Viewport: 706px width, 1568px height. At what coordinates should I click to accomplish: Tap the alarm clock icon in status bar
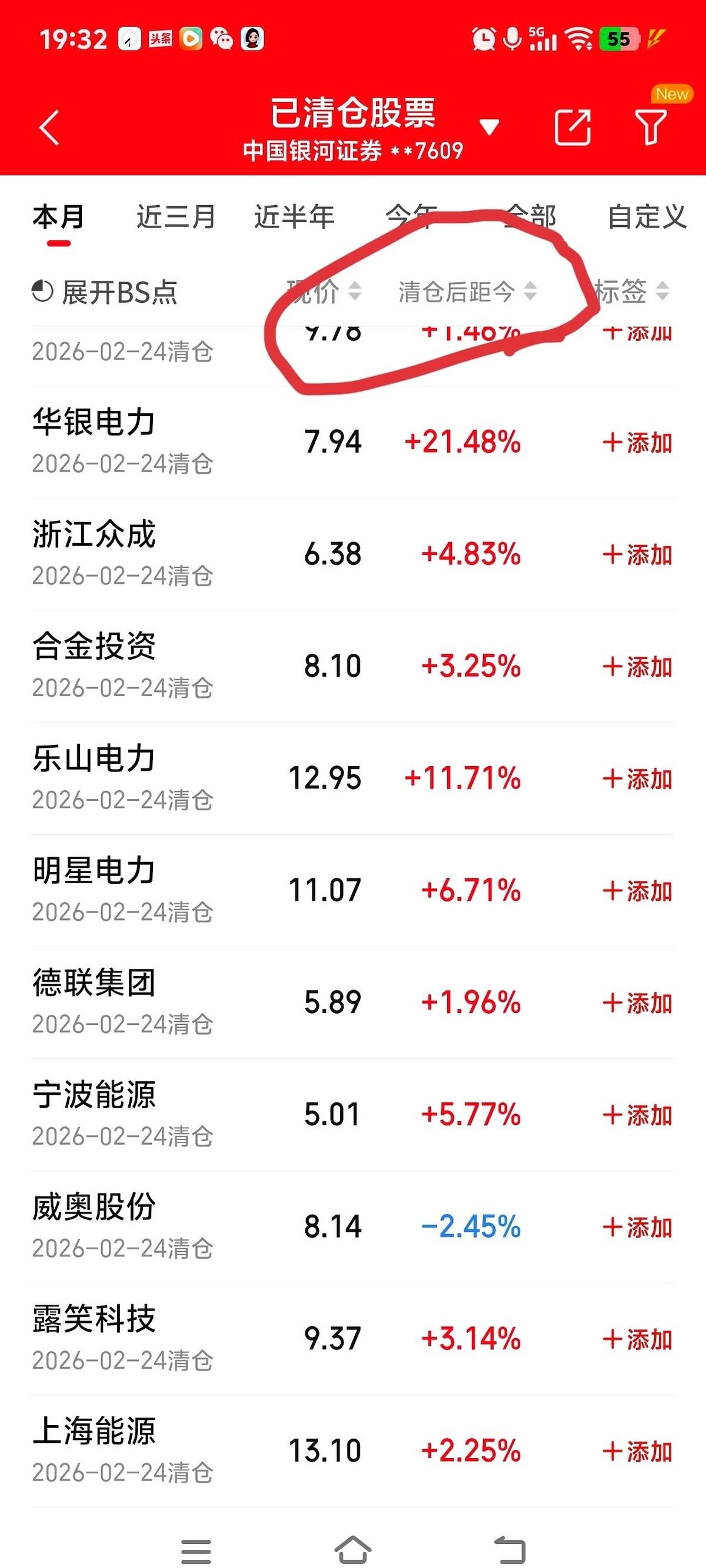pos(483,38)
